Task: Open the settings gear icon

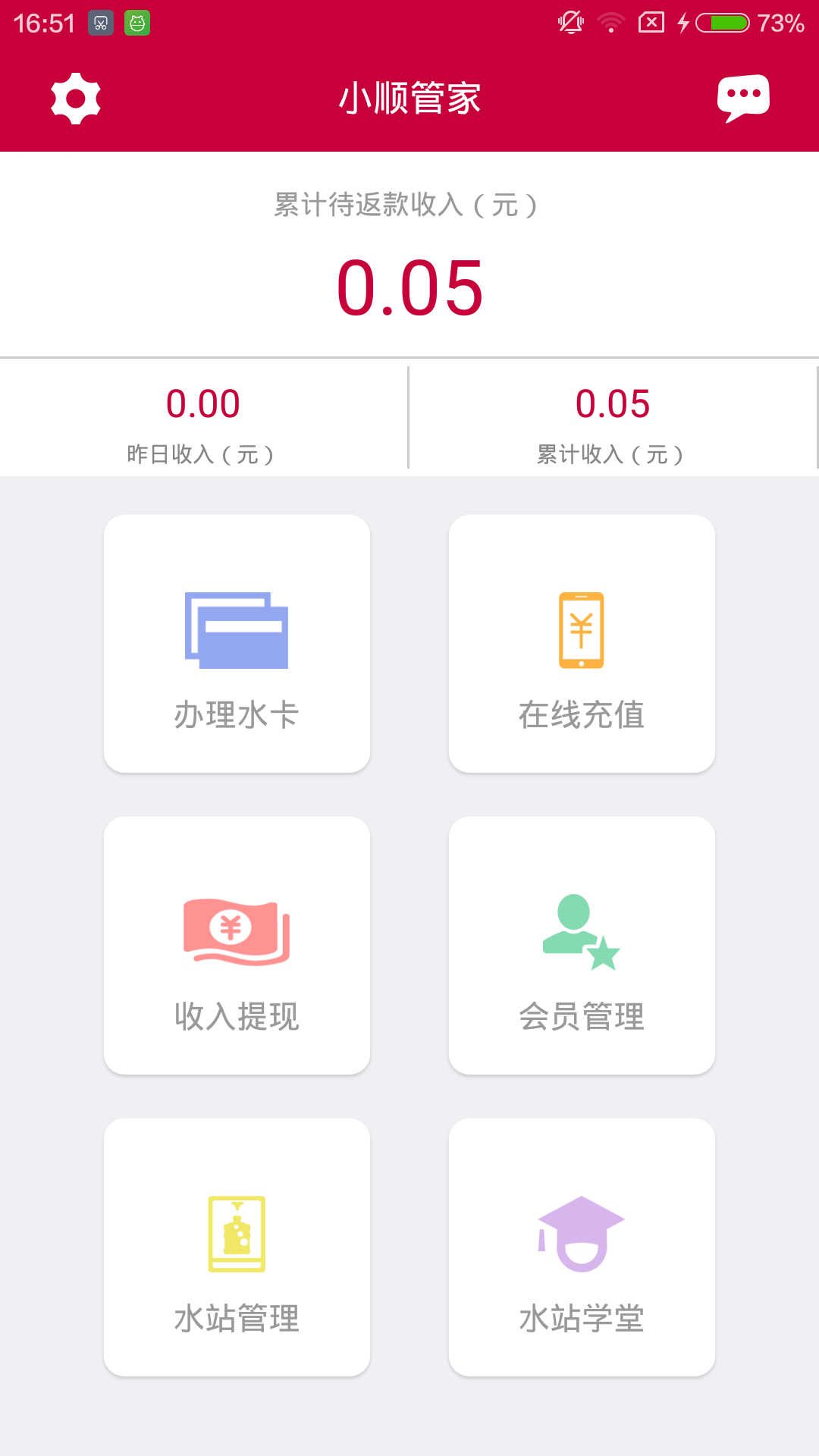Action: click(x=76, y=99)
